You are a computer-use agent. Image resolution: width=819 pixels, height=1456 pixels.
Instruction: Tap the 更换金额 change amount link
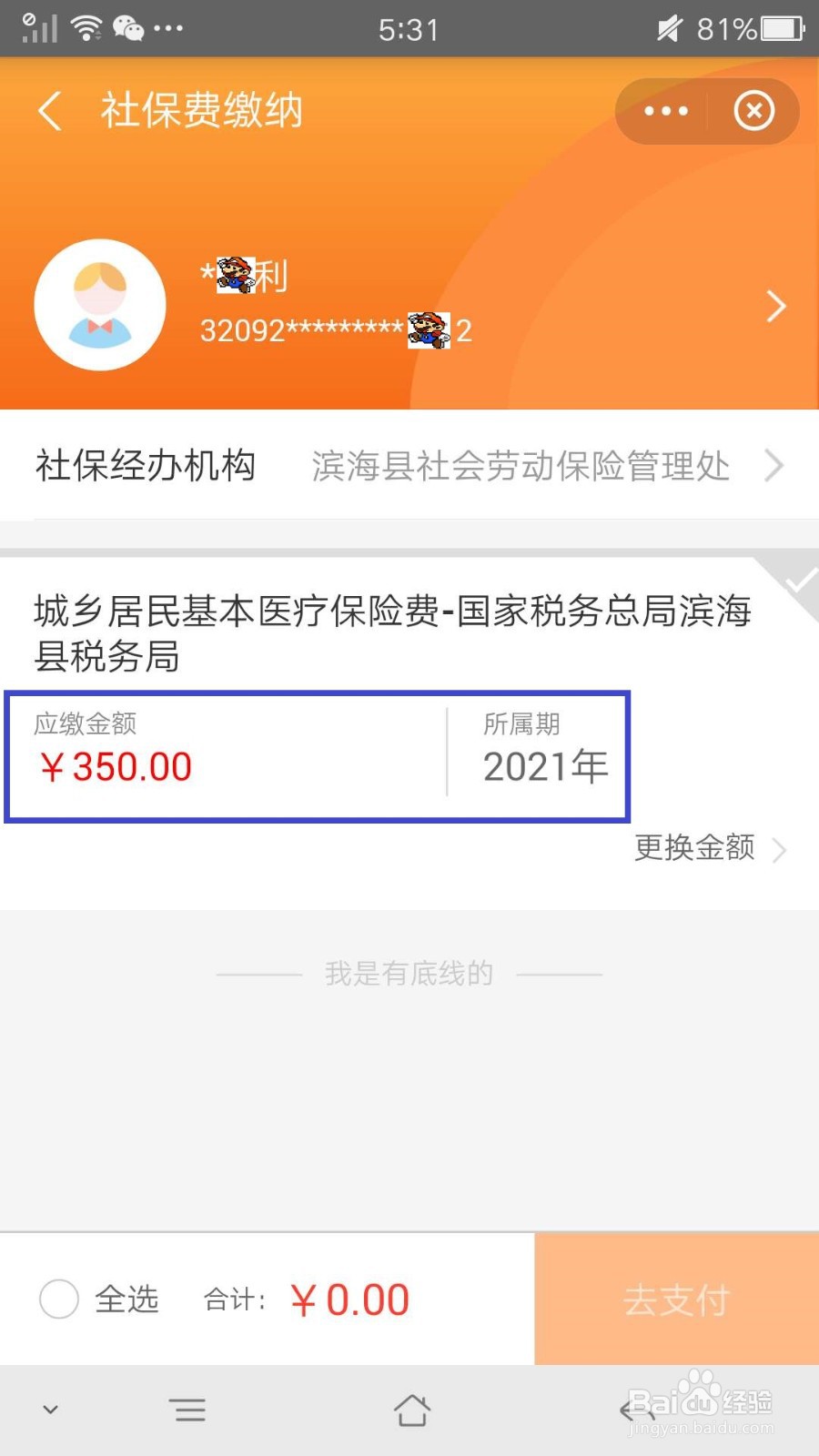(694, 848)
